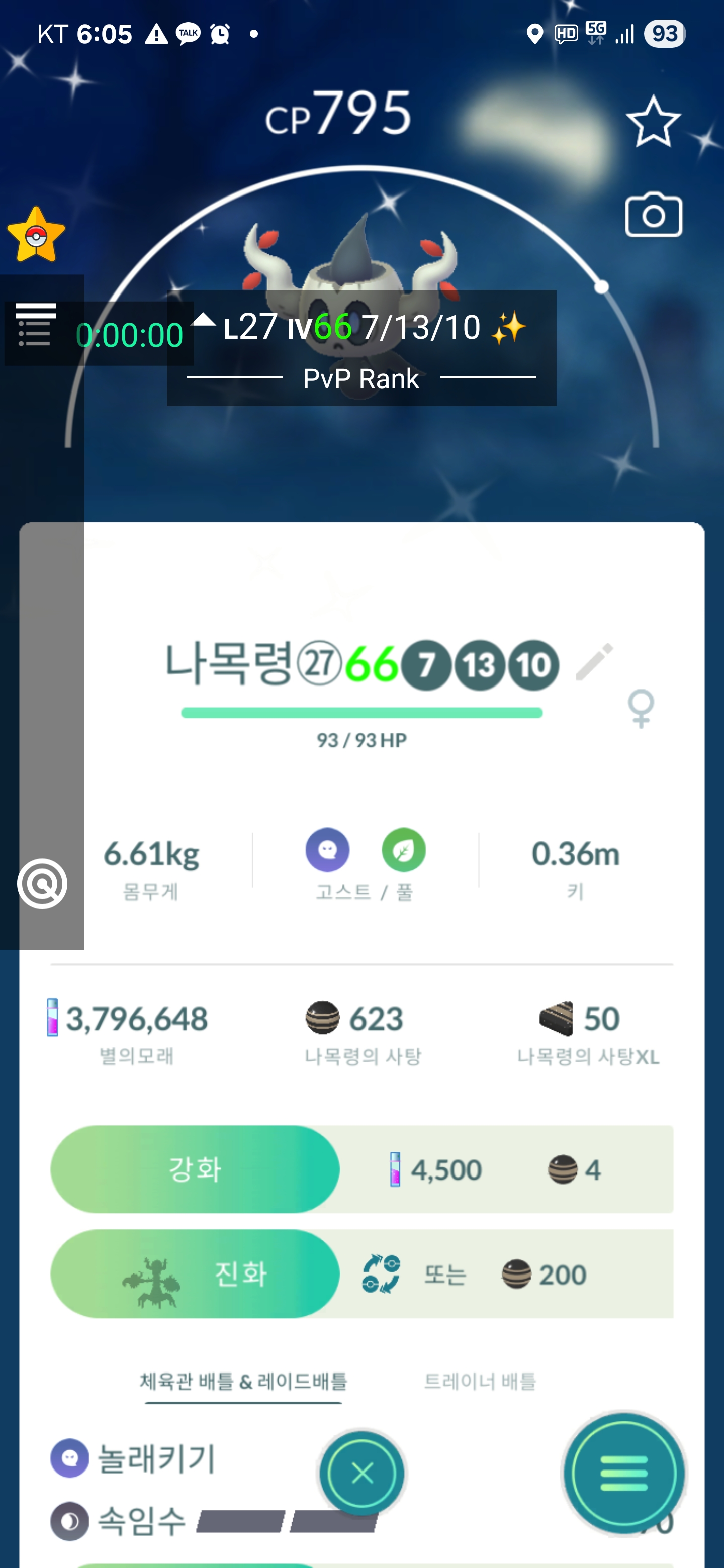Image resolution: width=724 pixels, height=1568 pixels.
Task: Open the AR camera icon
Action: pyautogui.click(x=654, y=216)
